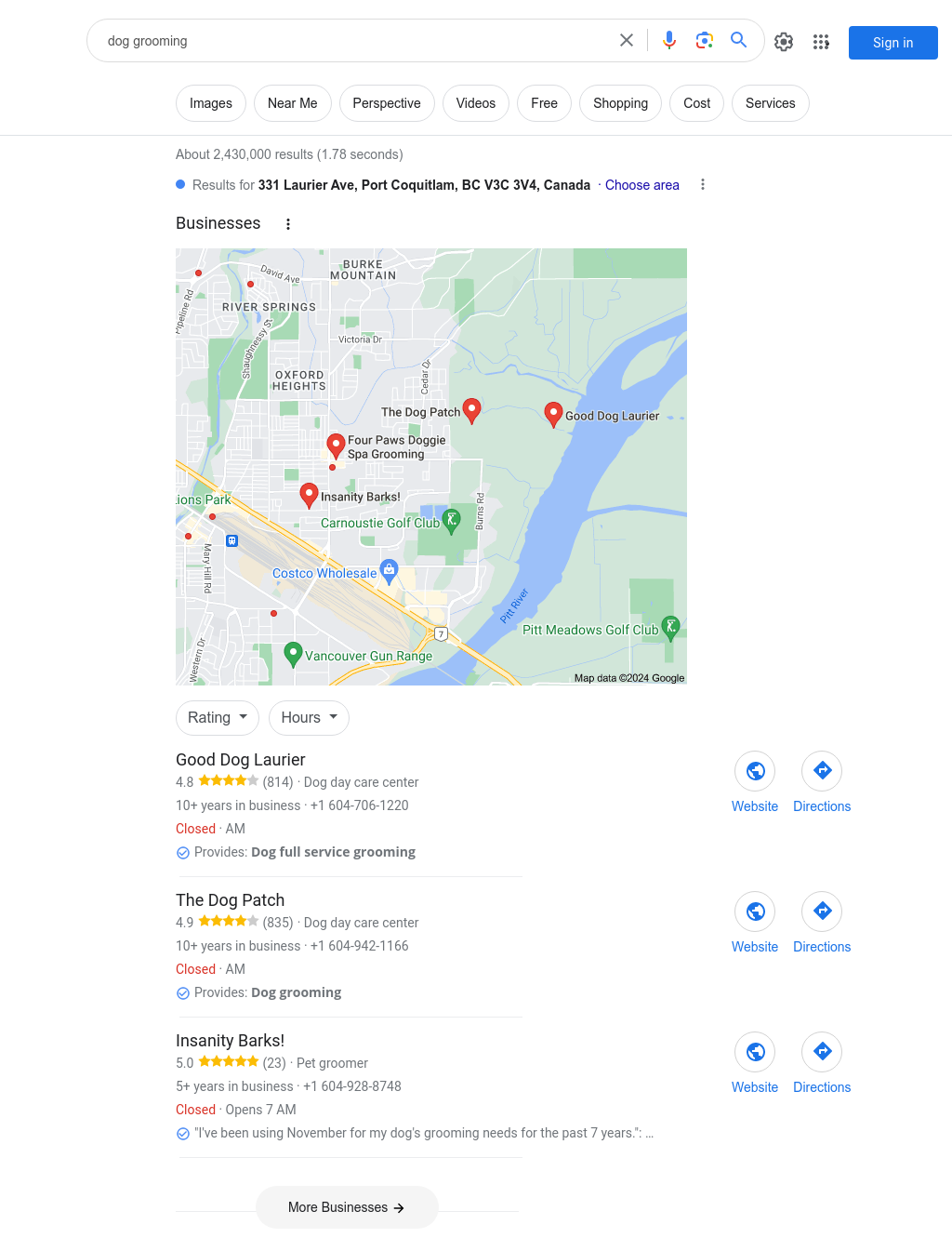The height and width of the screenshot is (1251, 952).
Task: Open the Good Dog Laurier listing
Action: click(241, 760)
